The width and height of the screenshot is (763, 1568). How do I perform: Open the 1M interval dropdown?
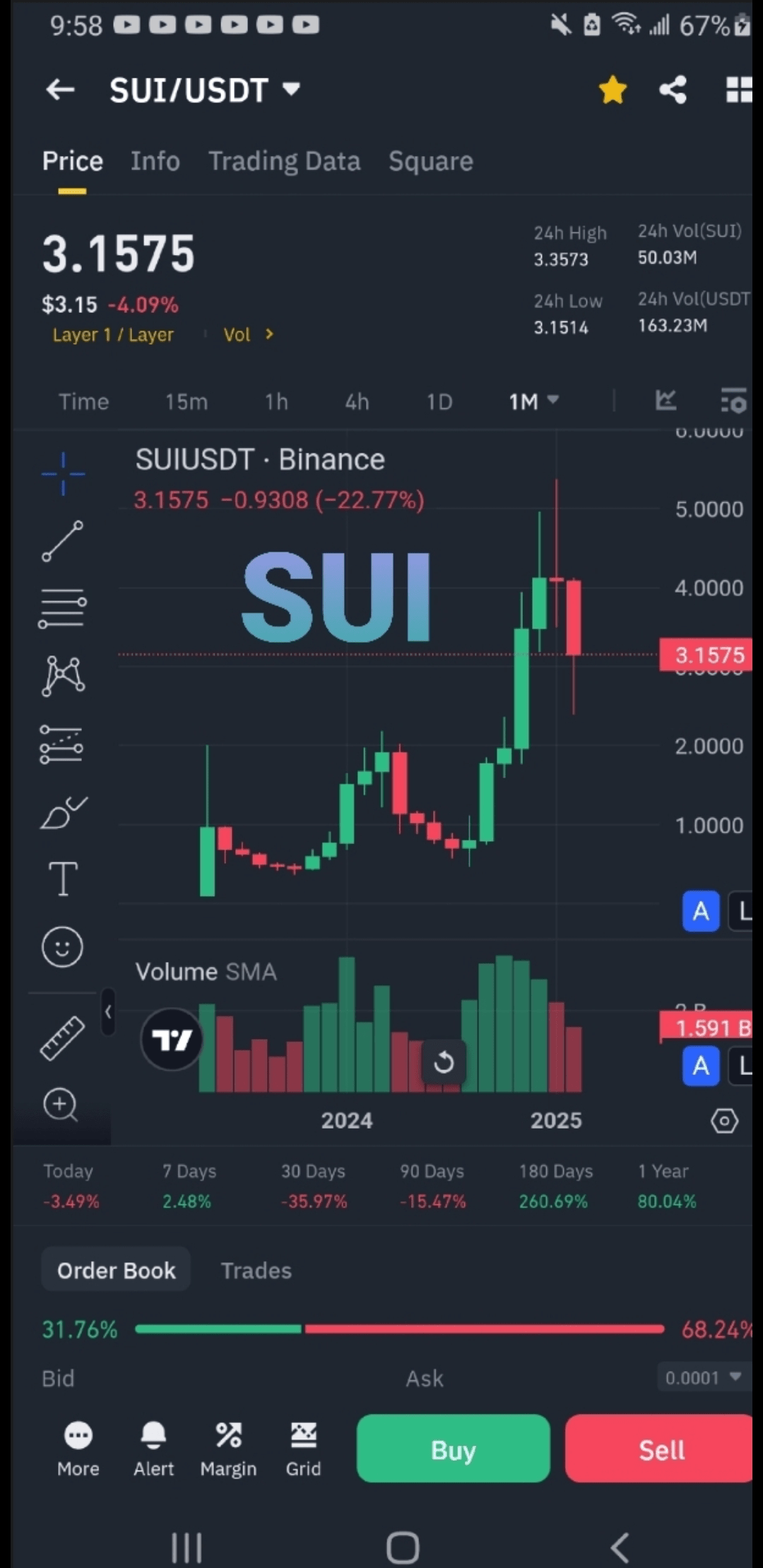point(533,402)
